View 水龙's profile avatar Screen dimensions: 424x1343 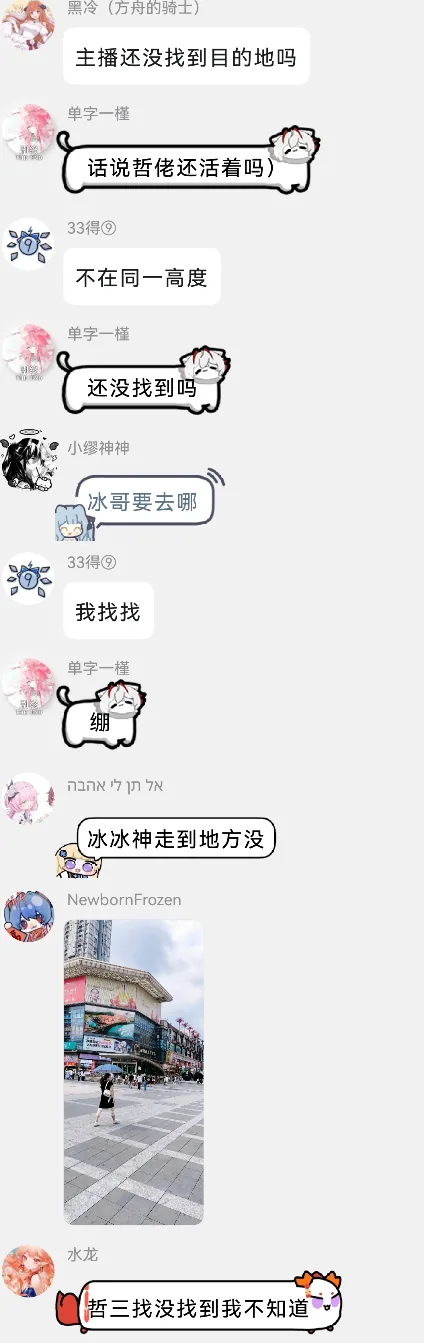(x=28, y=1271)
